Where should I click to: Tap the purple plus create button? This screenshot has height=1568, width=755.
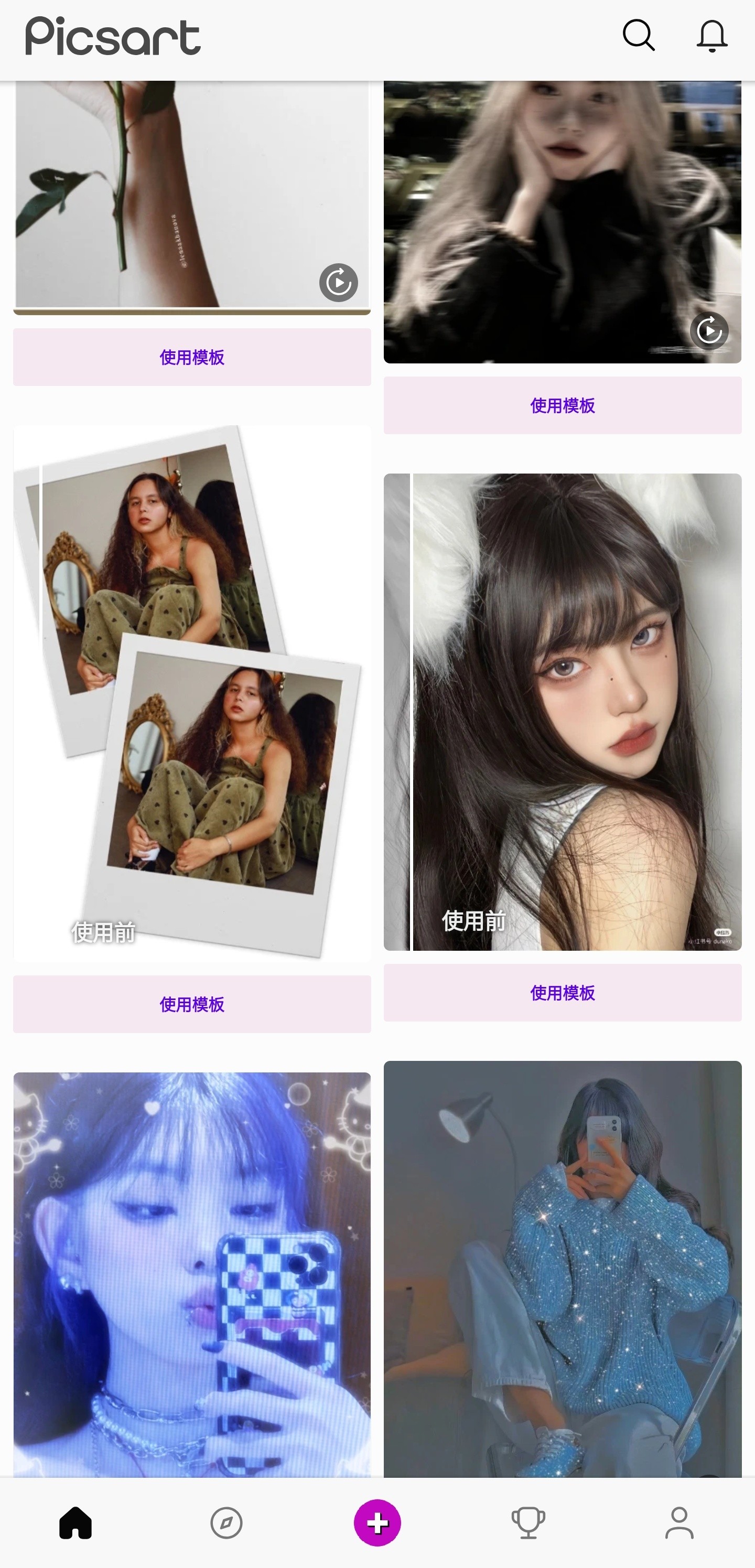pos(377,1523)
